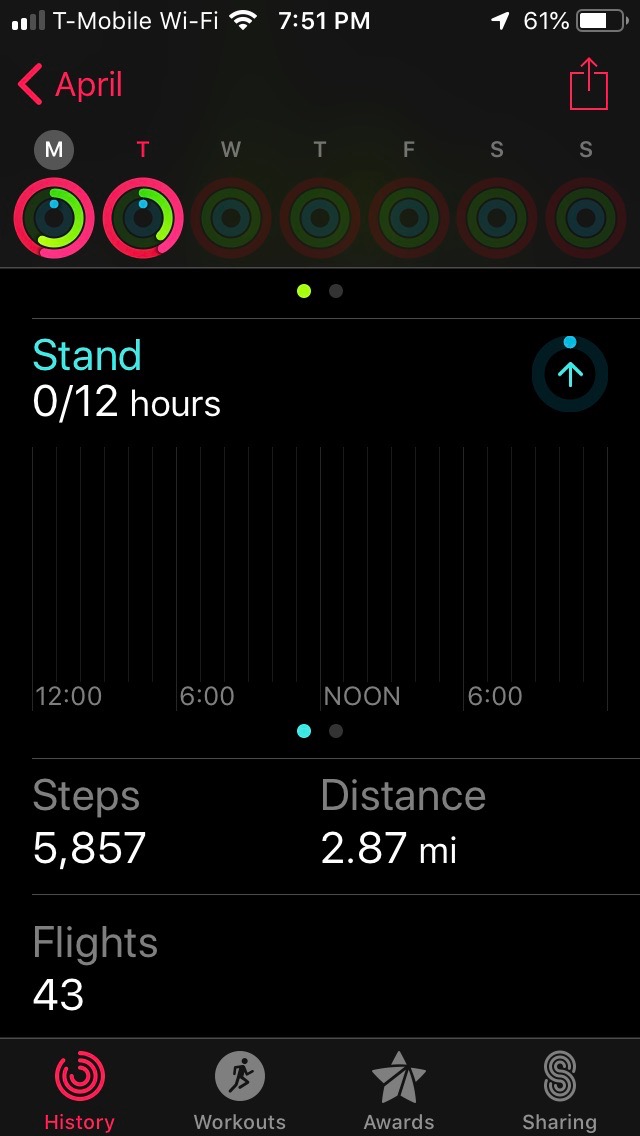Screen dimensions: 640x1136
Task: Go to the Sharing tab
Action: (559, 1090)
